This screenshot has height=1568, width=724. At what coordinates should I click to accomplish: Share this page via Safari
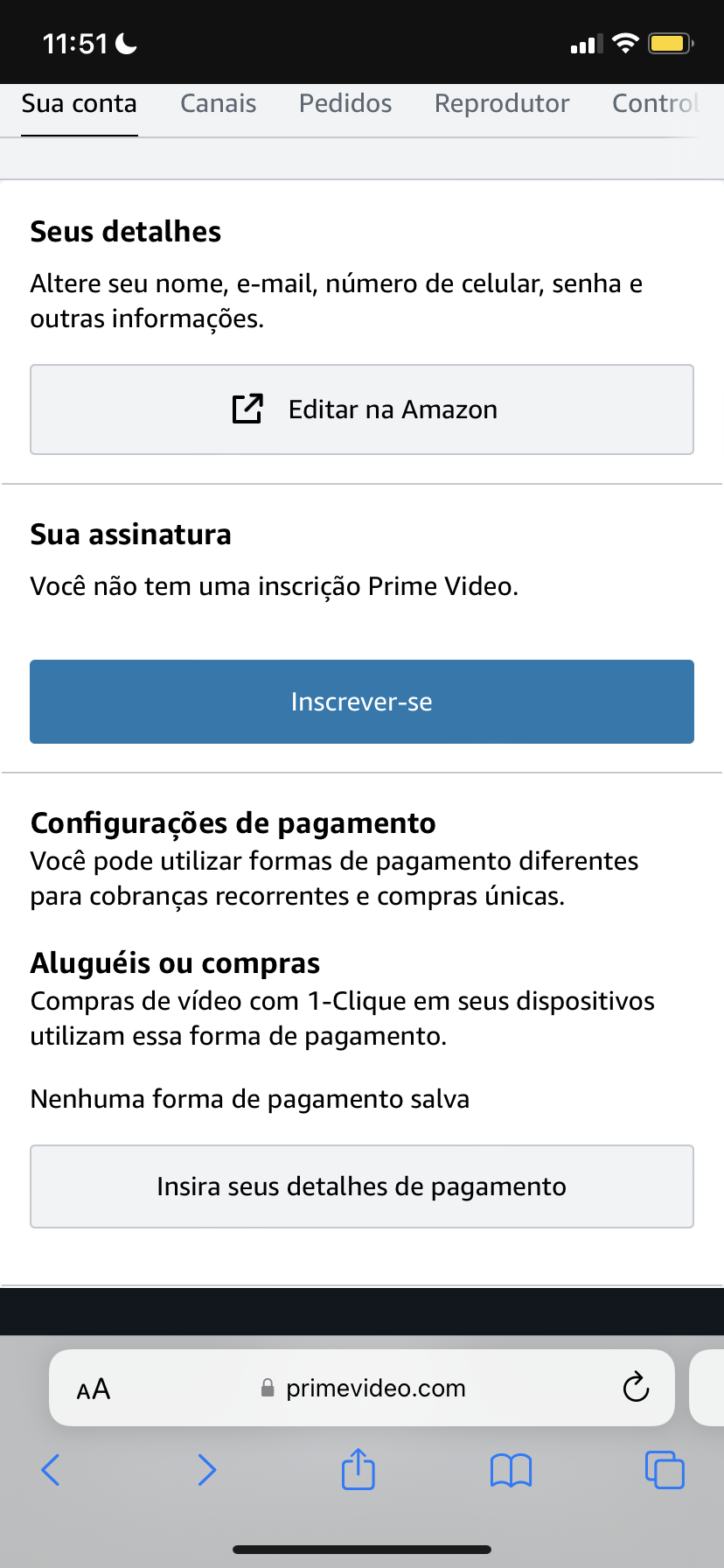click(359, 1469)
